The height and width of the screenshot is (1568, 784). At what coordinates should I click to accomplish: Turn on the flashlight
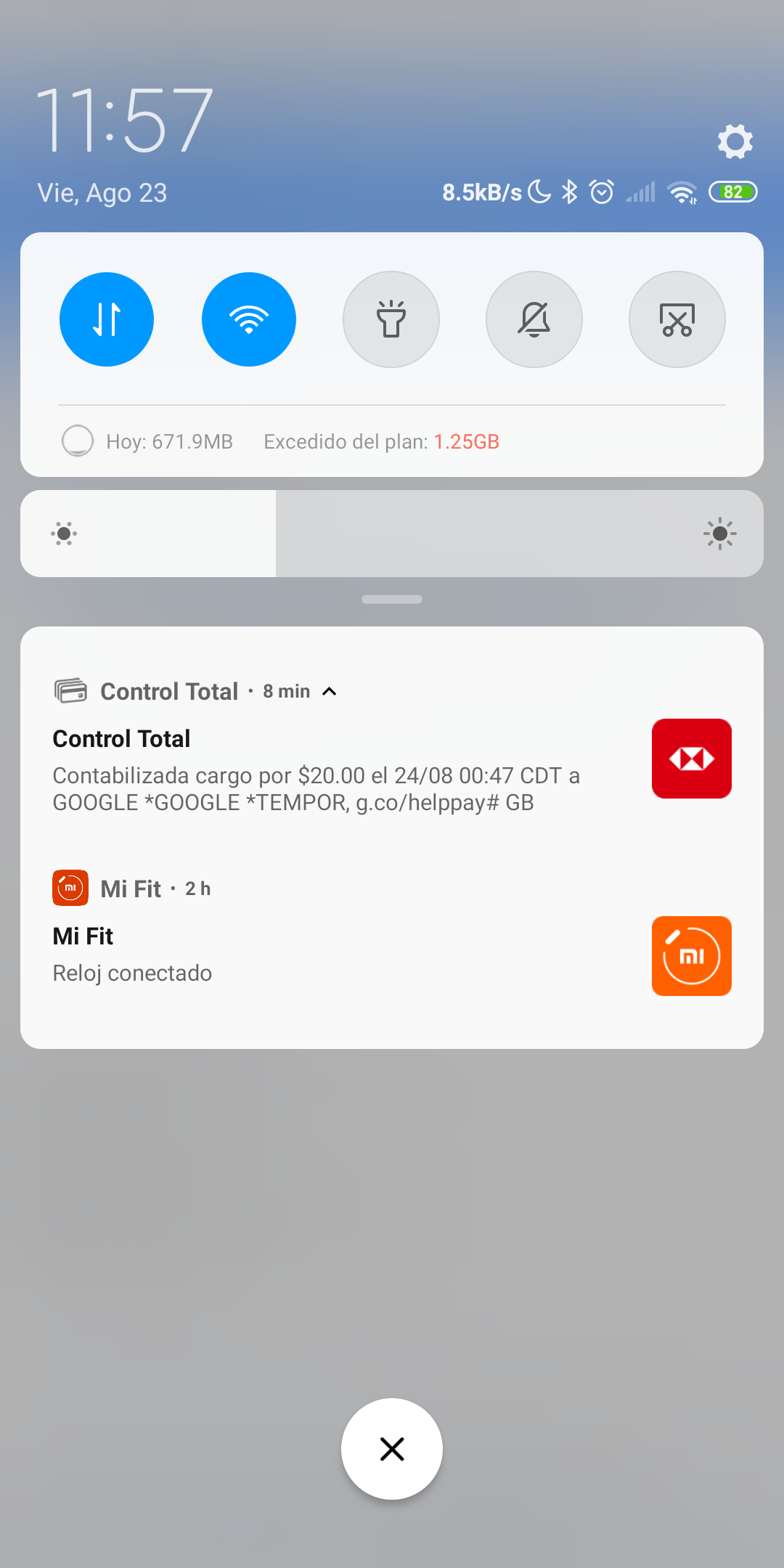[391, 319]
